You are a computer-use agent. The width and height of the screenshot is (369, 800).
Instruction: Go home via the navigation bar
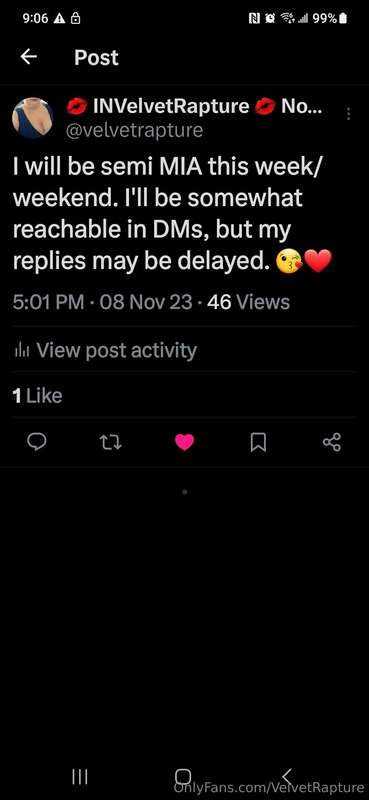(x=184, y=776)
